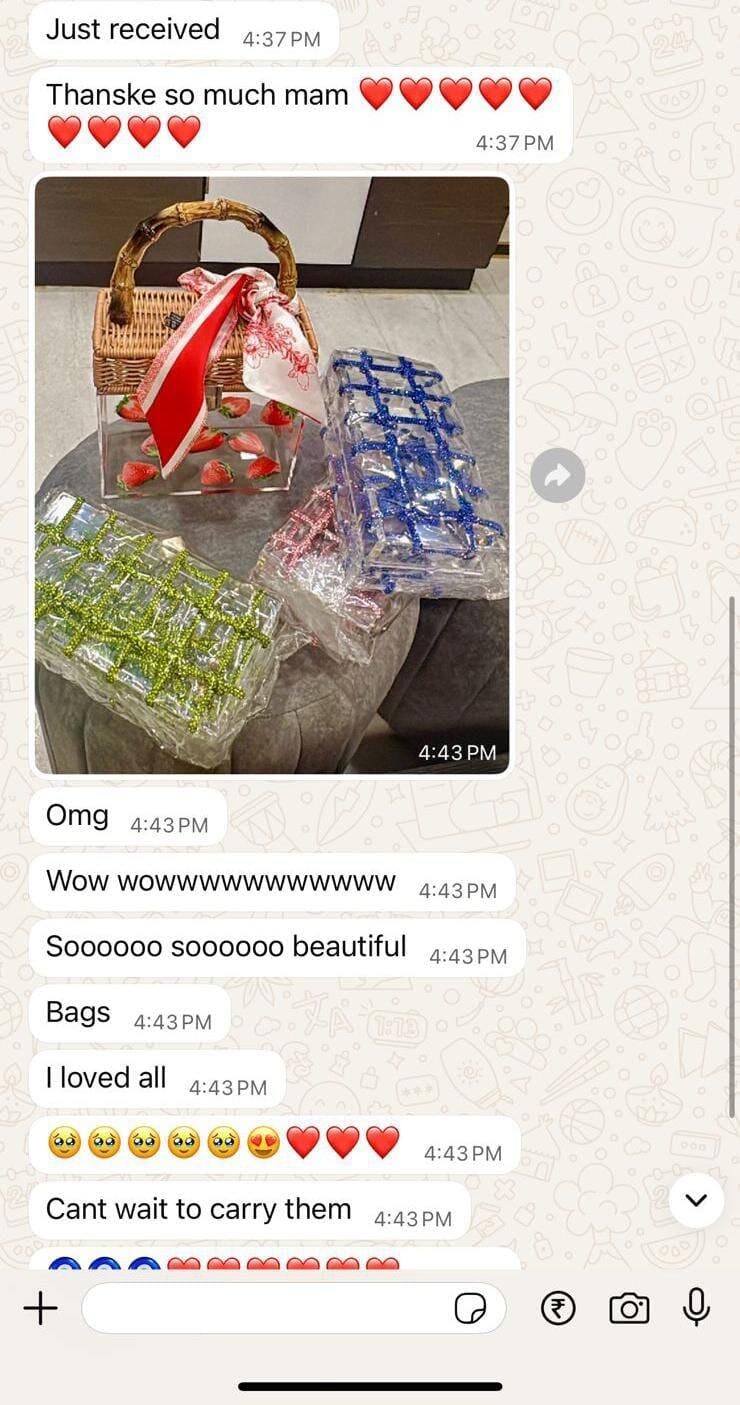The height and width of the screenshot is (1405, 740).
Task: Open the camera to take a photo
Action: coord(629,1308)
